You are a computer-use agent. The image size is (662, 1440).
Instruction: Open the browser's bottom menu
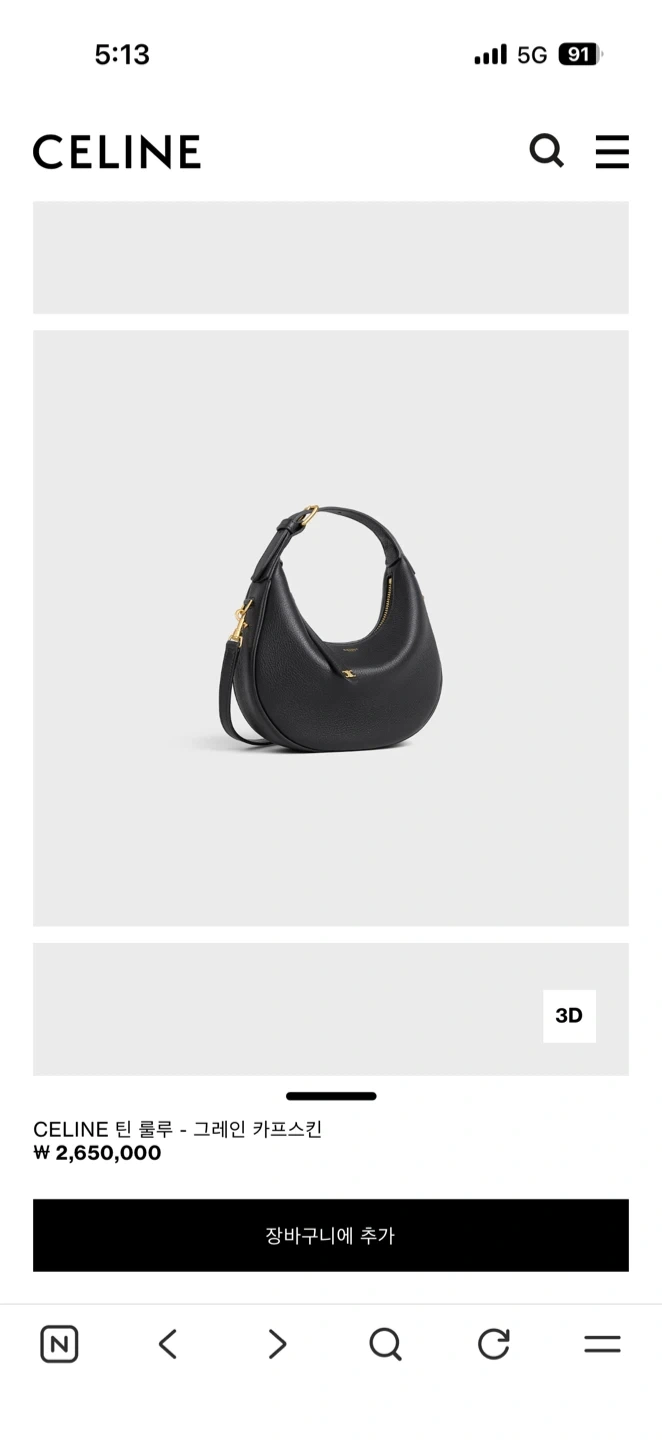tap(602, 1344)
